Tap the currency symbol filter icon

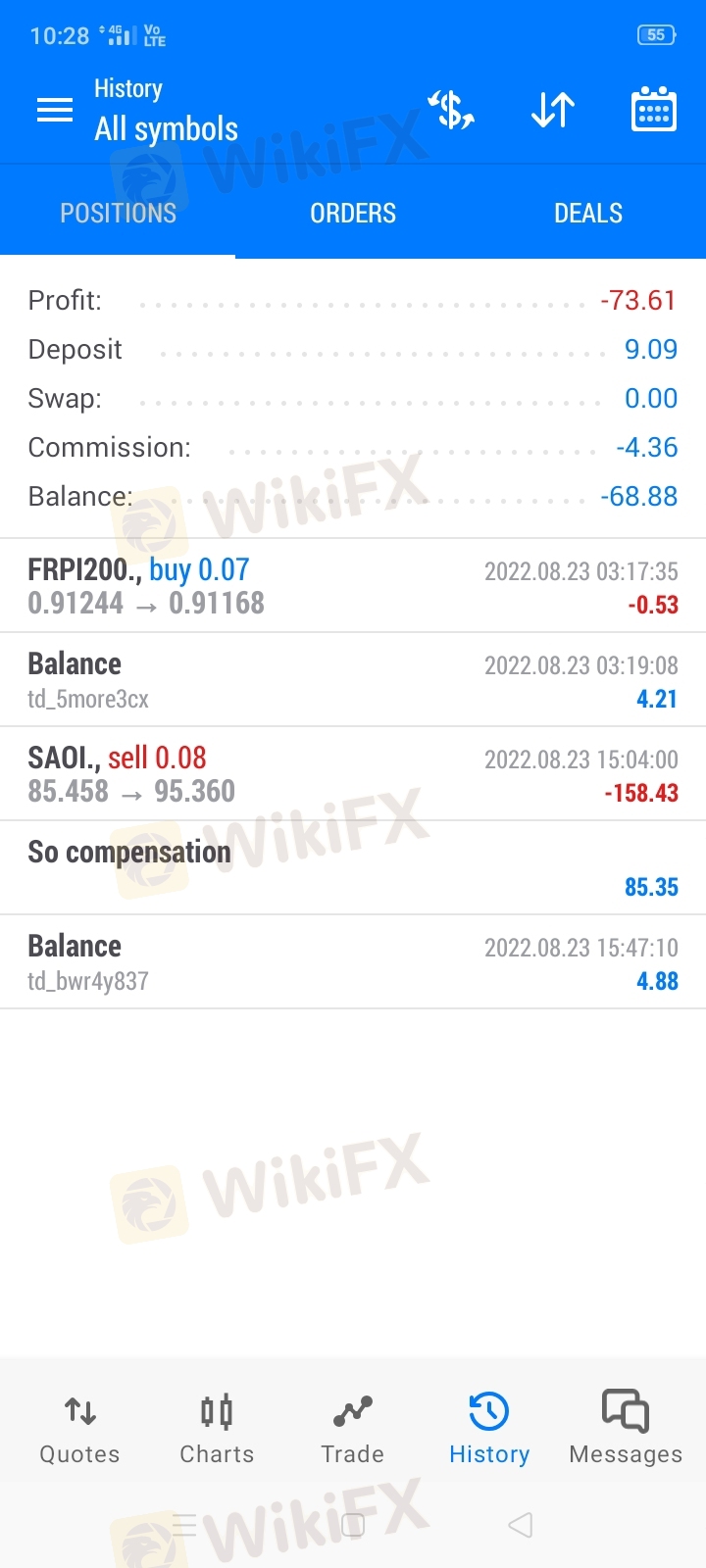tap(451, 110)
